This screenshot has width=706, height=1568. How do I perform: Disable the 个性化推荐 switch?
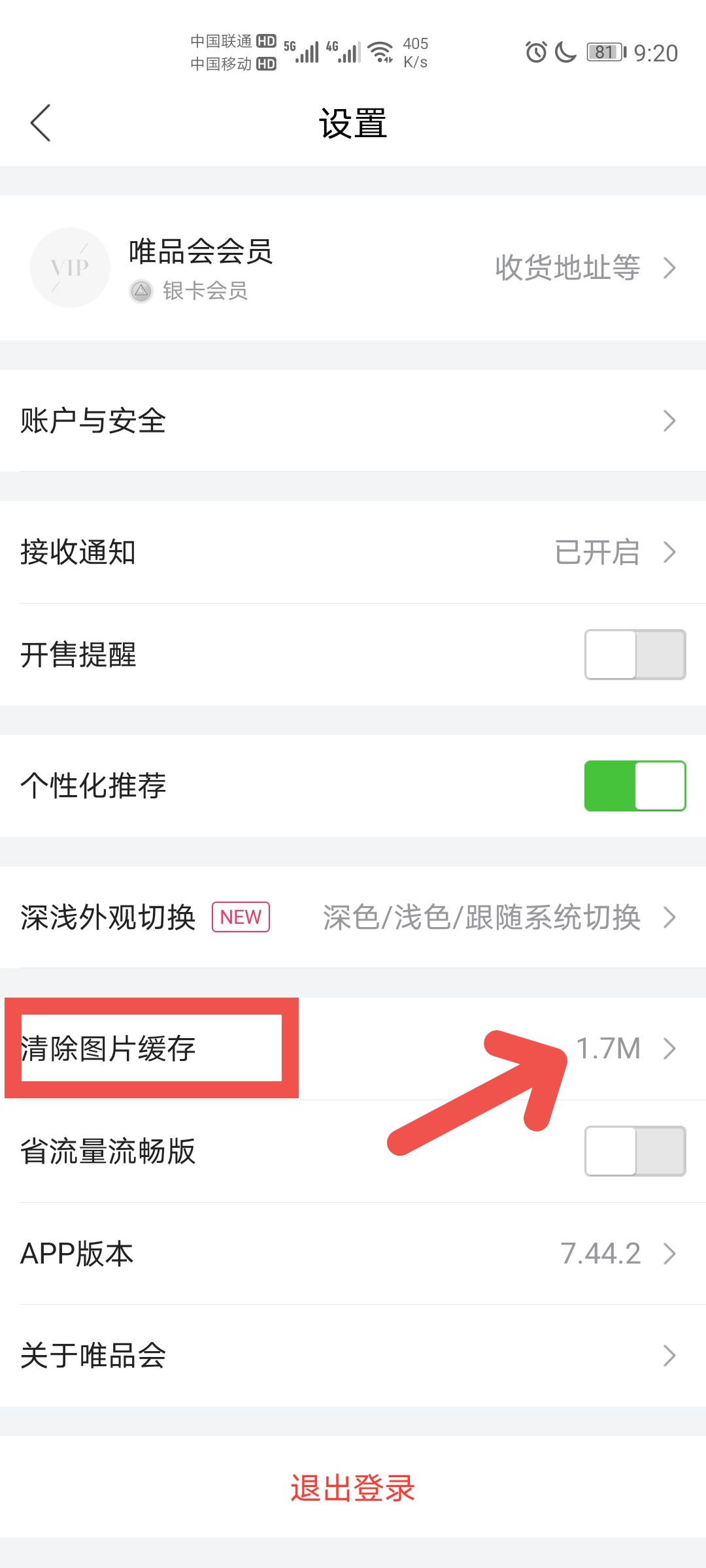click(x=634, y=786)
